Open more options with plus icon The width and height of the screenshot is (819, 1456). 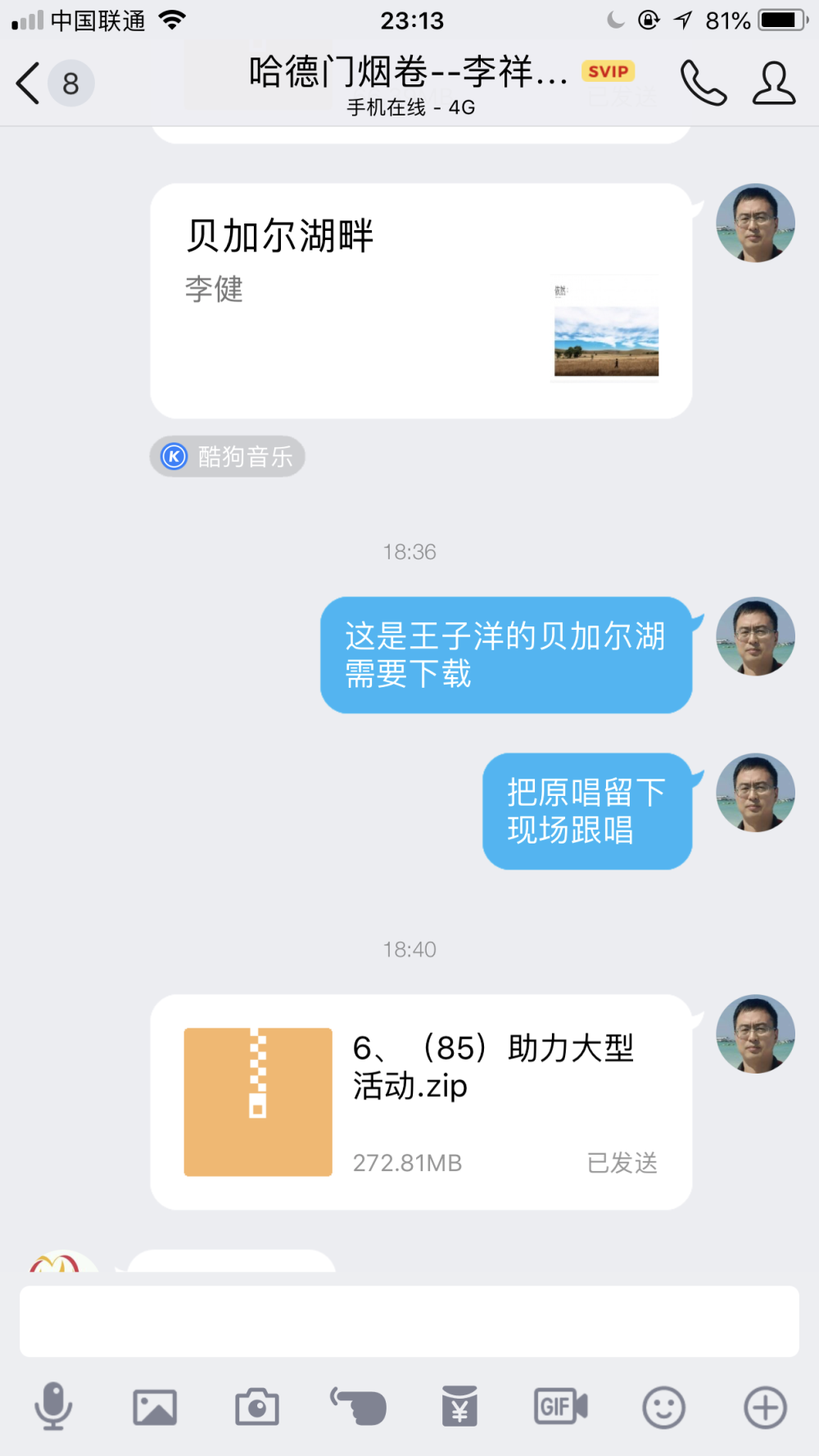765,1407
